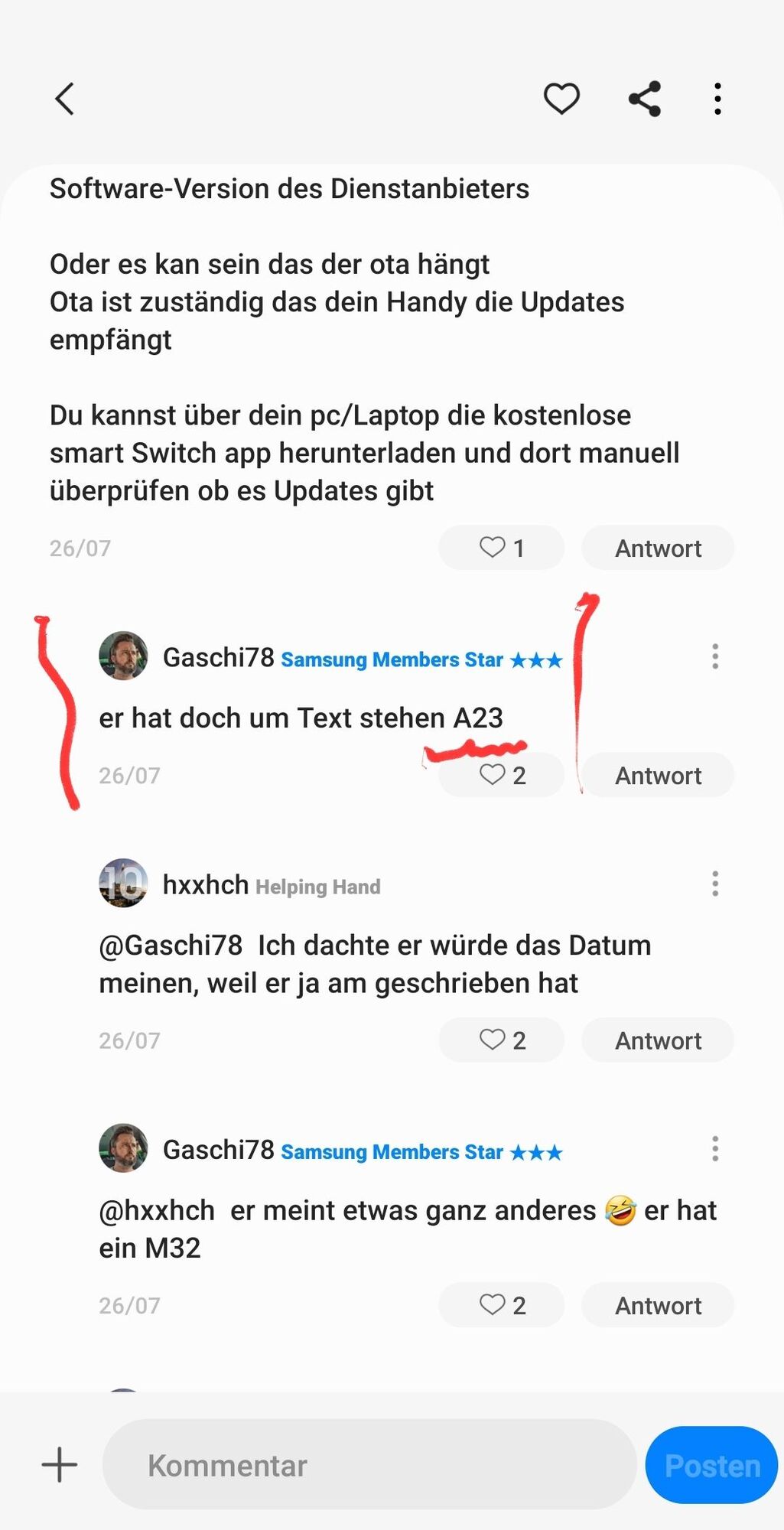Like this post with the top heart icon
The height and width of the screenshot is (1530, 784).
[x=561, y=99]
